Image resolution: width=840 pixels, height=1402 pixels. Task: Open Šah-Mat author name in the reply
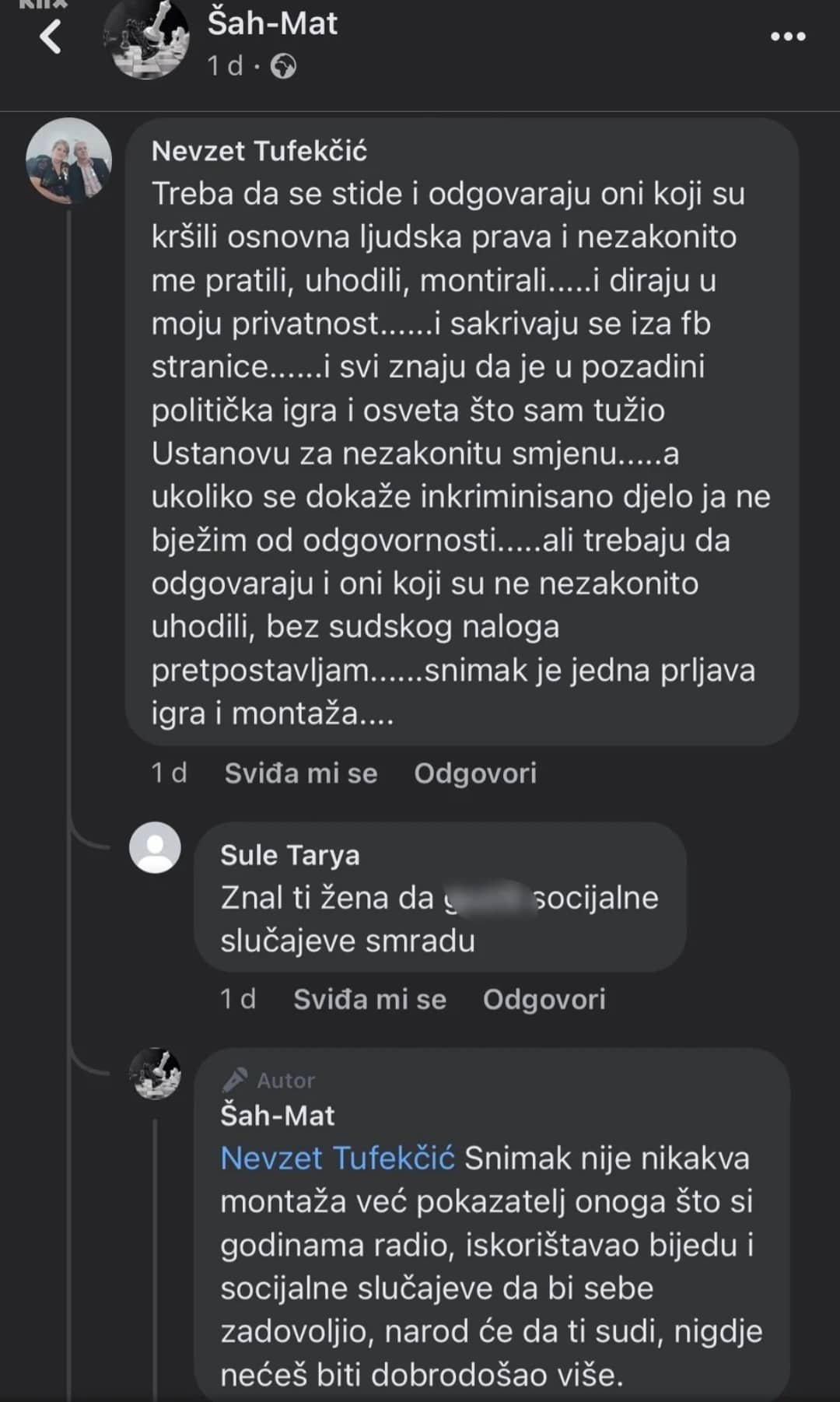(x=277, y=1116)
